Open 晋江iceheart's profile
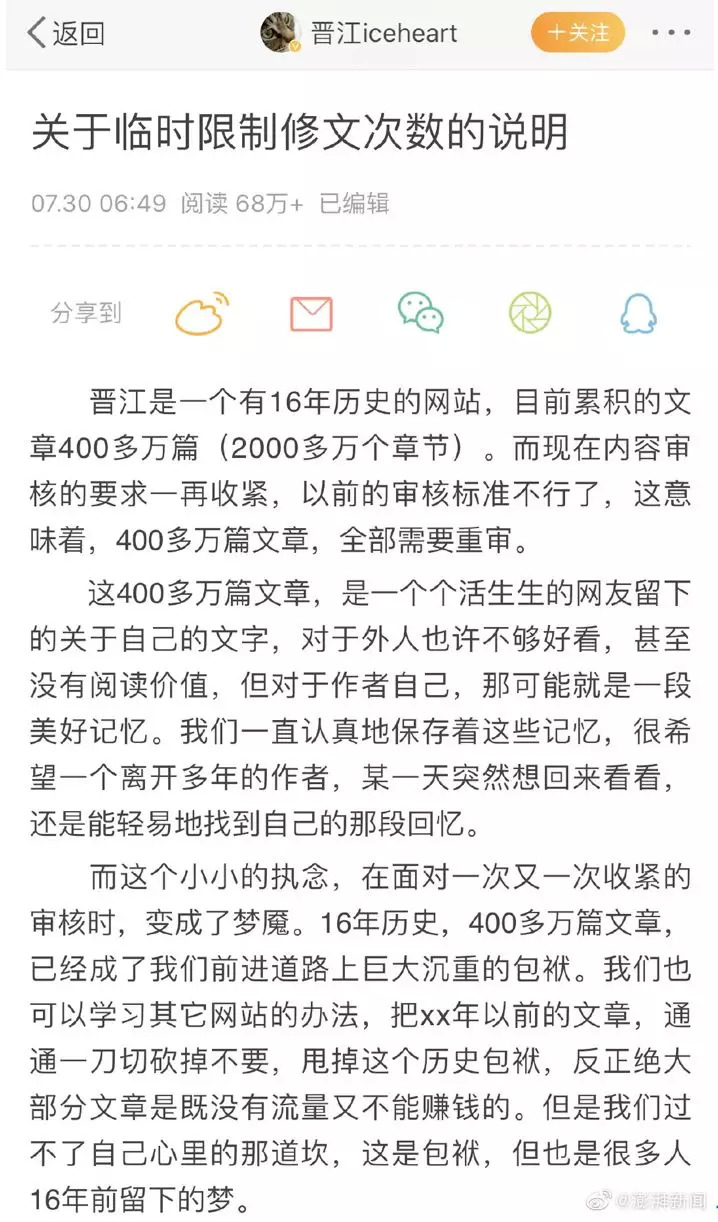Image resolution: width=718 pixels, height=1222 pixels. (360, 33)
